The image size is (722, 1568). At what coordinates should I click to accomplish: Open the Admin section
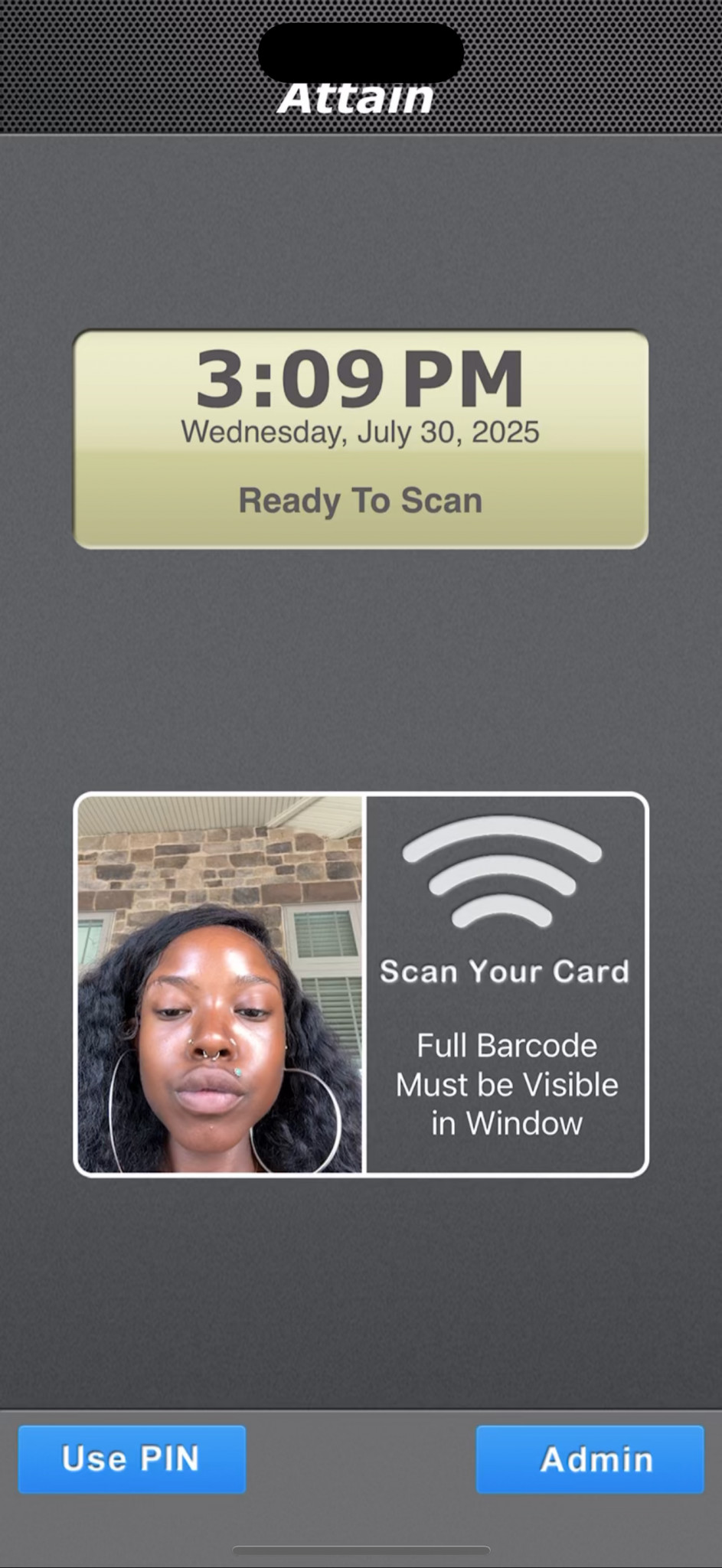pyautogui.click(x=590, y=1459)
